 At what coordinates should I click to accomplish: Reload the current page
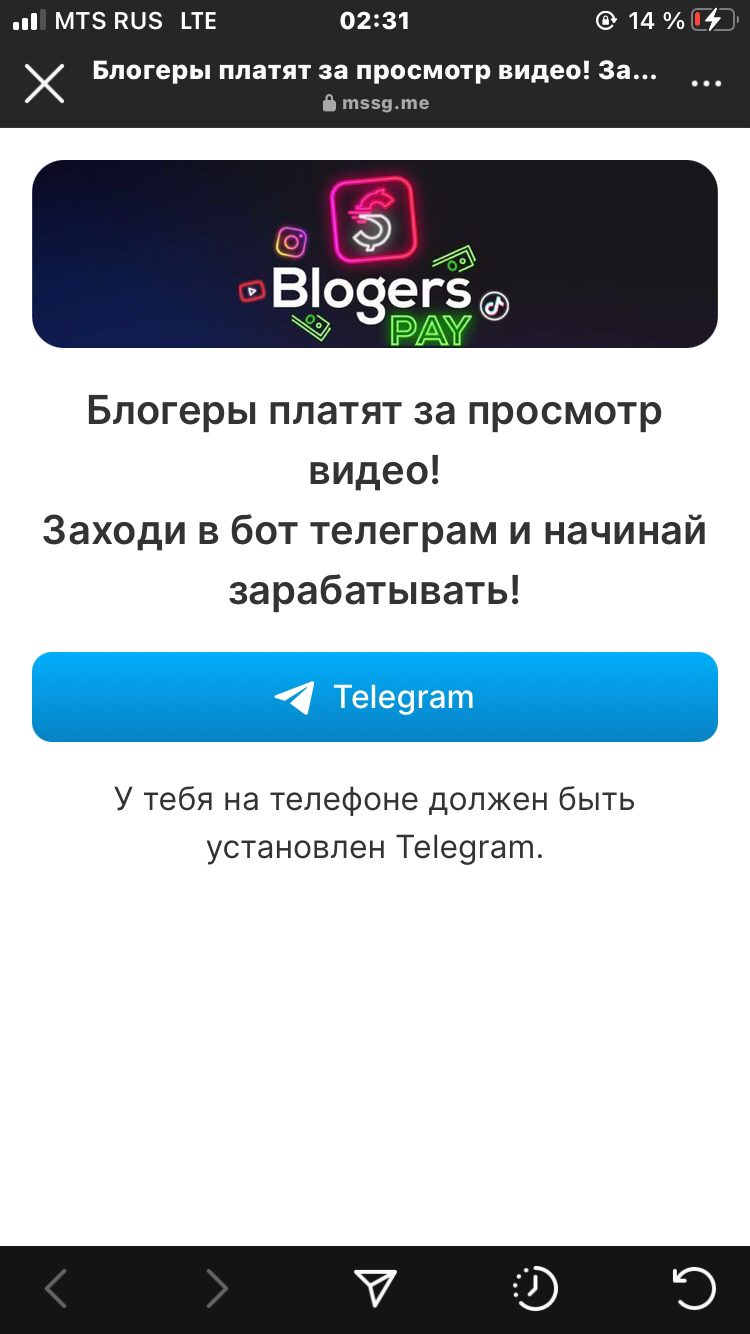tap(694, 1288)
